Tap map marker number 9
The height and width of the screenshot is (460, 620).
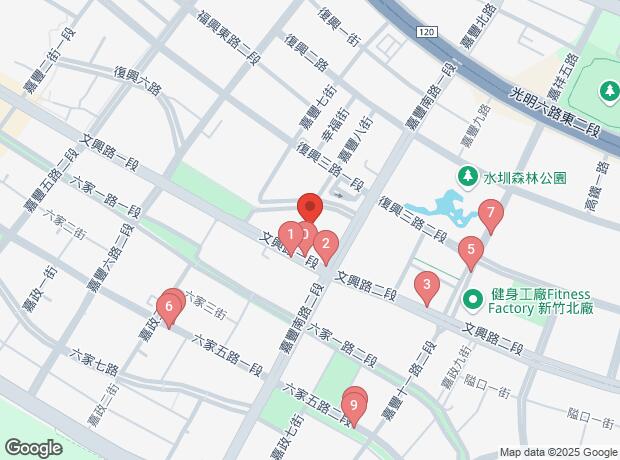(x=352, y=405)
